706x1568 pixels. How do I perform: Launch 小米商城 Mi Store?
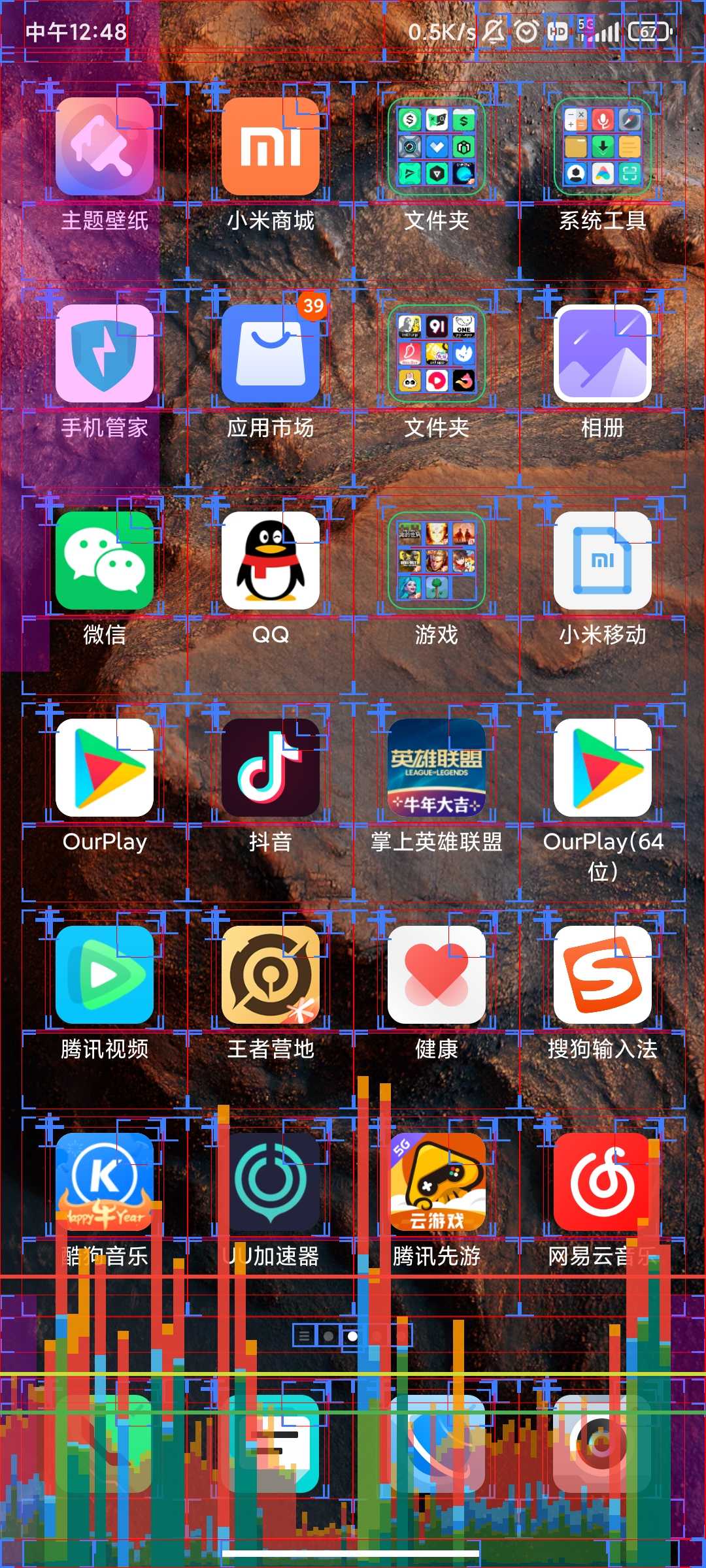click(271, 147)
